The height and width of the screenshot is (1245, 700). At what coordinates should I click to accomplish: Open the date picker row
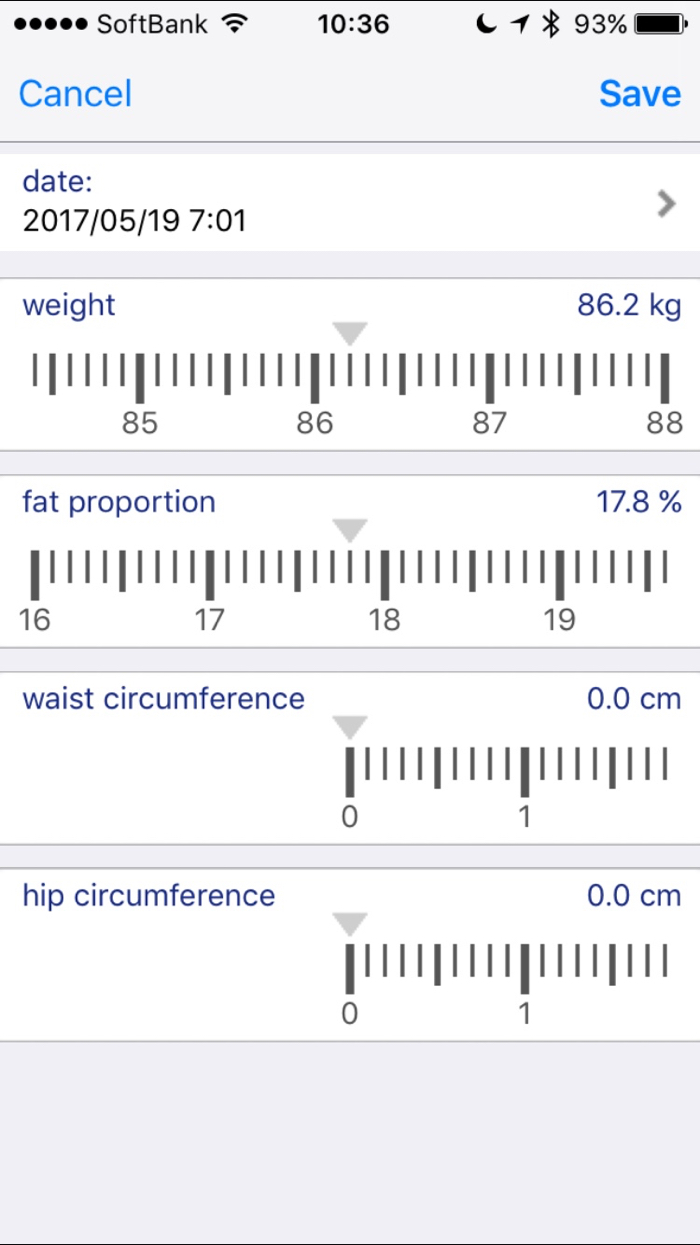[350, 202]
